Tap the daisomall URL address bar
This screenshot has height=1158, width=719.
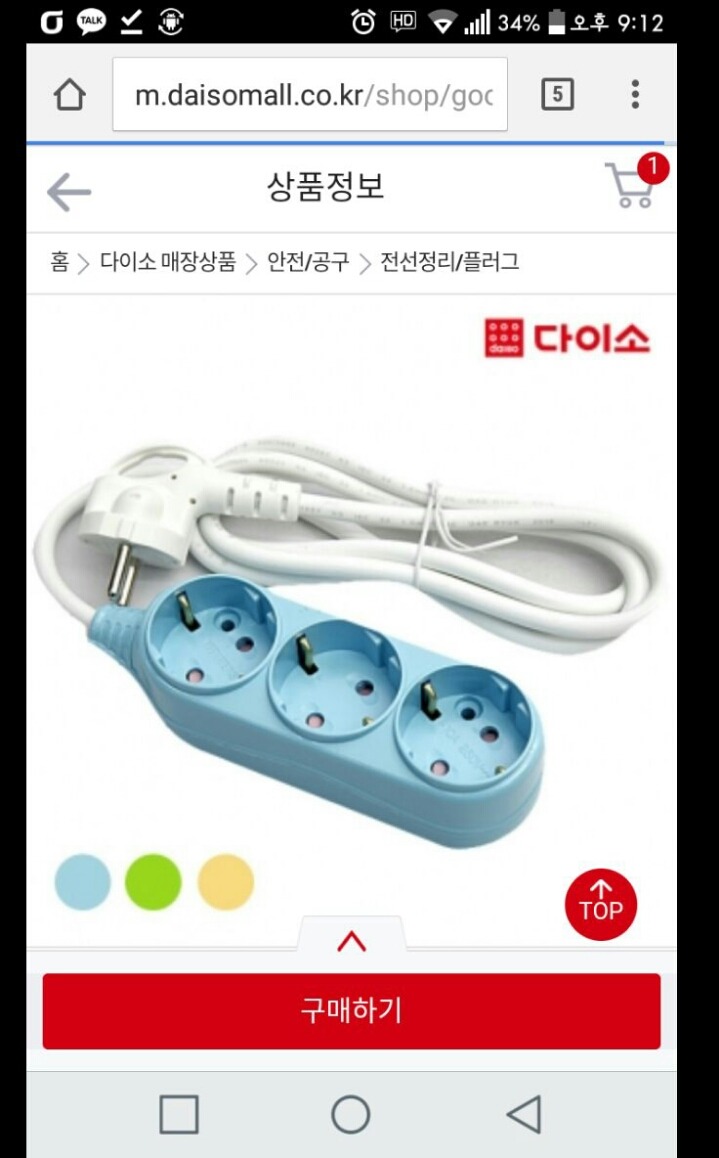310,95
